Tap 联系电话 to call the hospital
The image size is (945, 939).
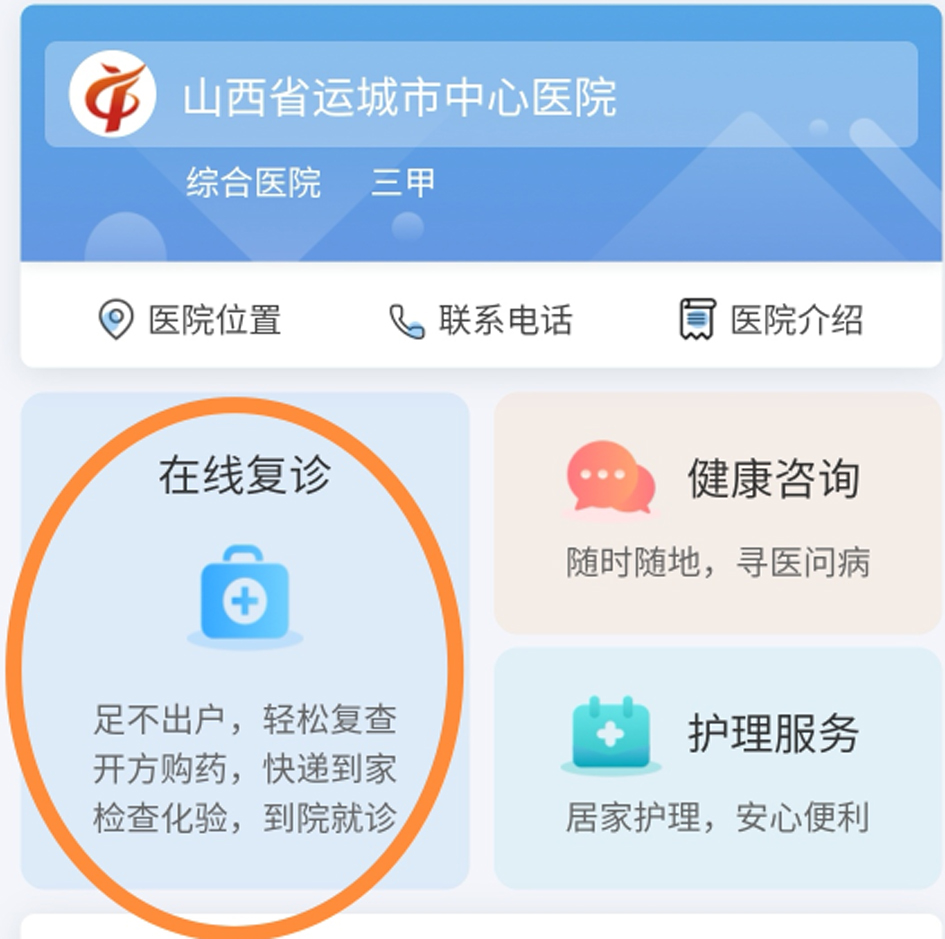[481, 321]
